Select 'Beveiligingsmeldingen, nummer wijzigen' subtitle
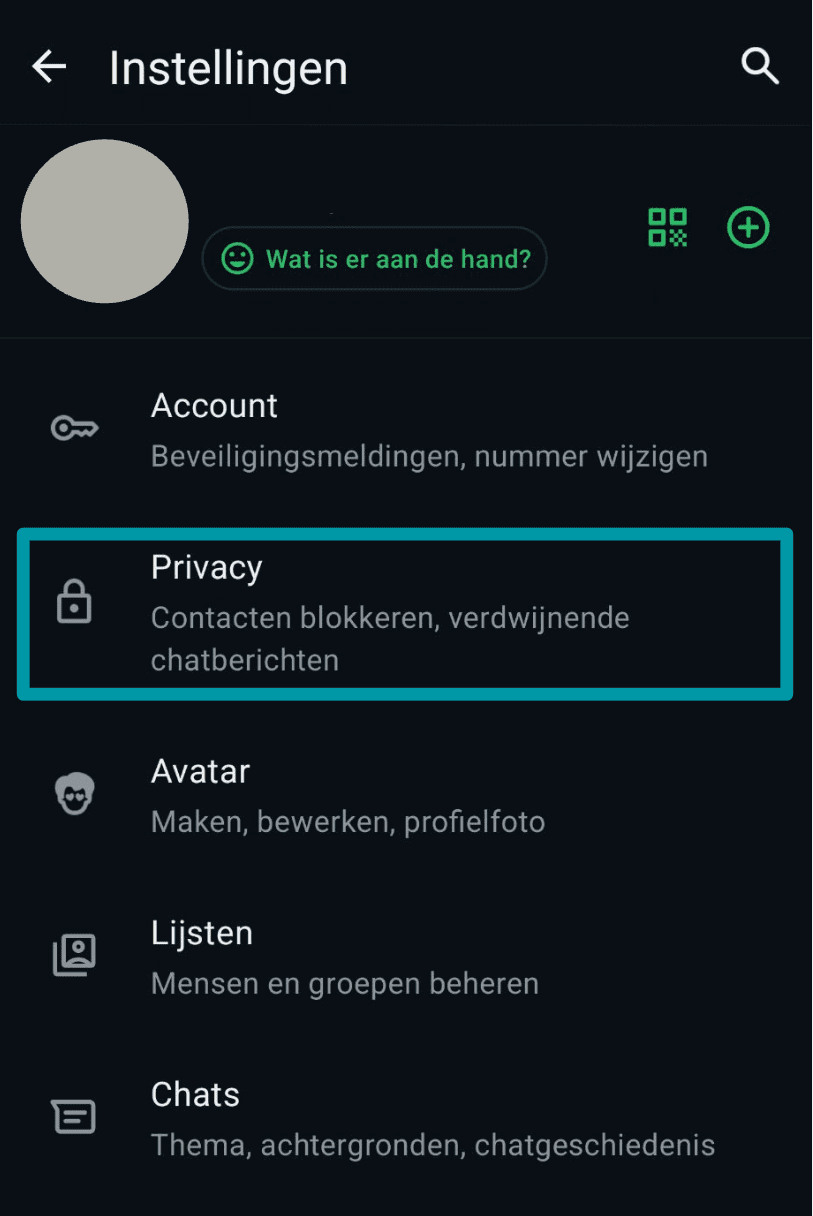This screenshot has width=813, height=1216. 428,456
